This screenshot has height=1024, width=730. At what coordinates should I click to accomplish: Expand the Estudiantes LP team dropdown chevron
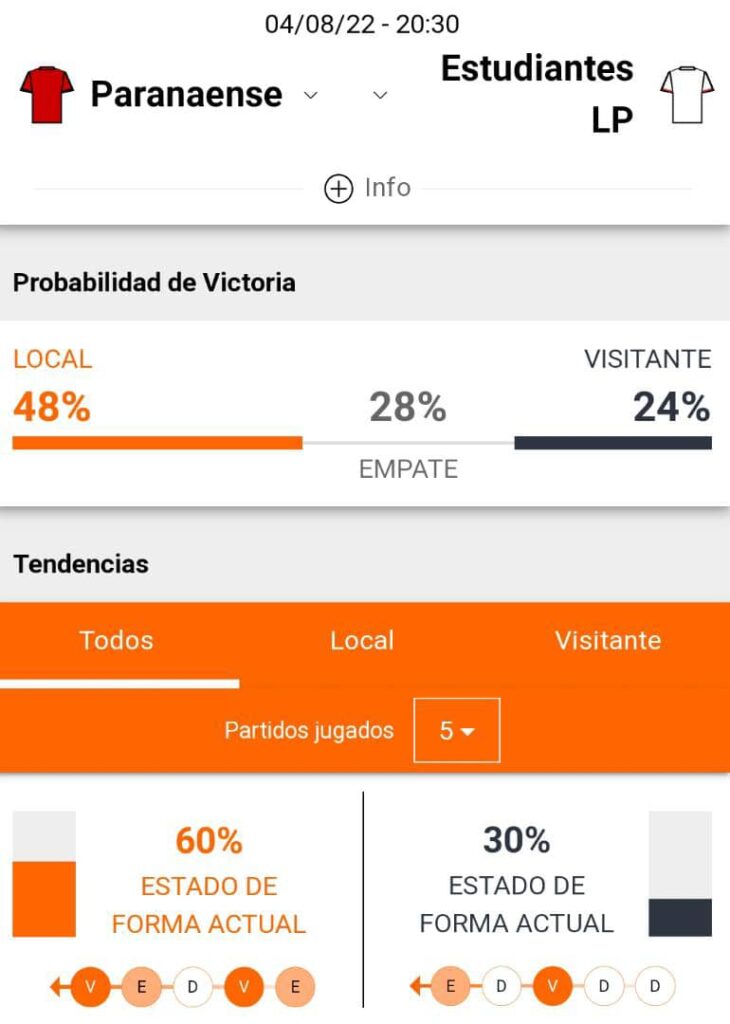point(379,95)
